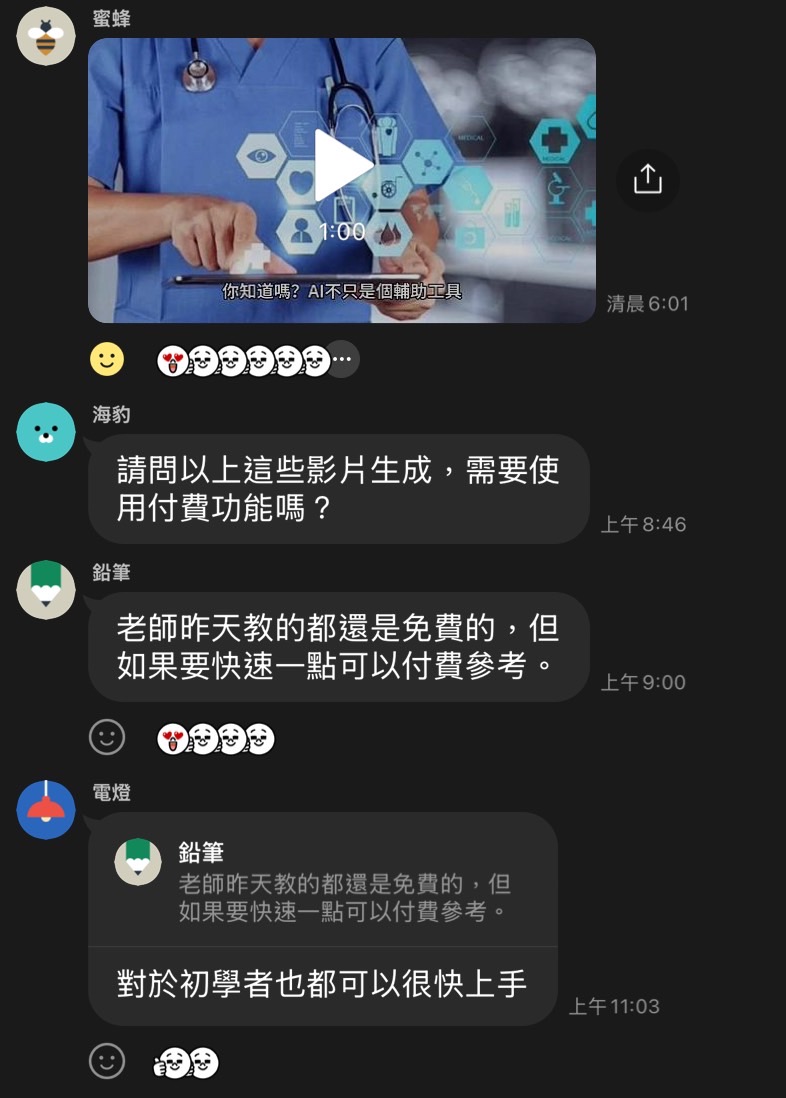Open 蜜蜂's profile avatar
This screenshot has width=786, height=1098.
click(x=46, y=36)
